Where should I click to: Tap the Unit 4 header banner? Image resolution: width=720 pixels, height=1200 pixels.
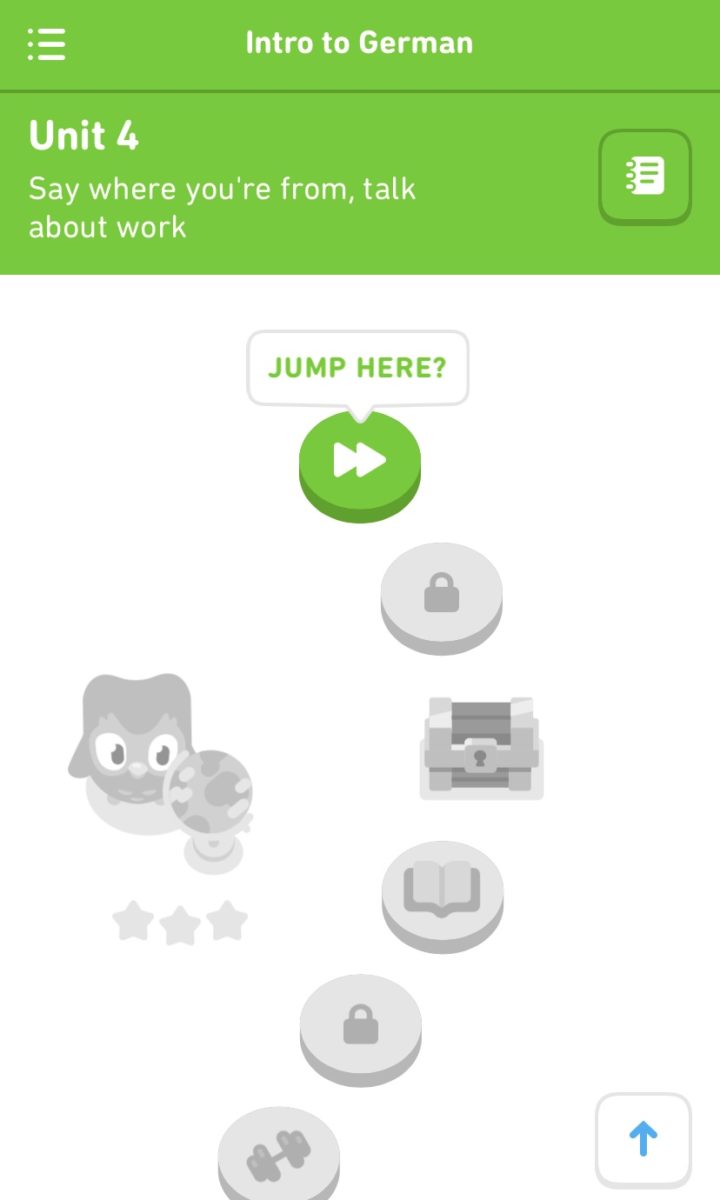coord(84,135)
